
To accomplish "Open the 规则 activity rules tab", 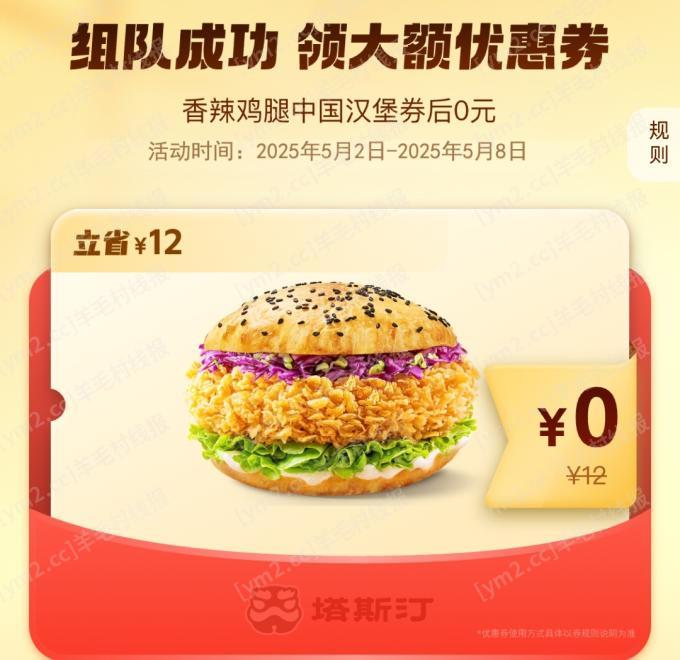I will (658, 142).
